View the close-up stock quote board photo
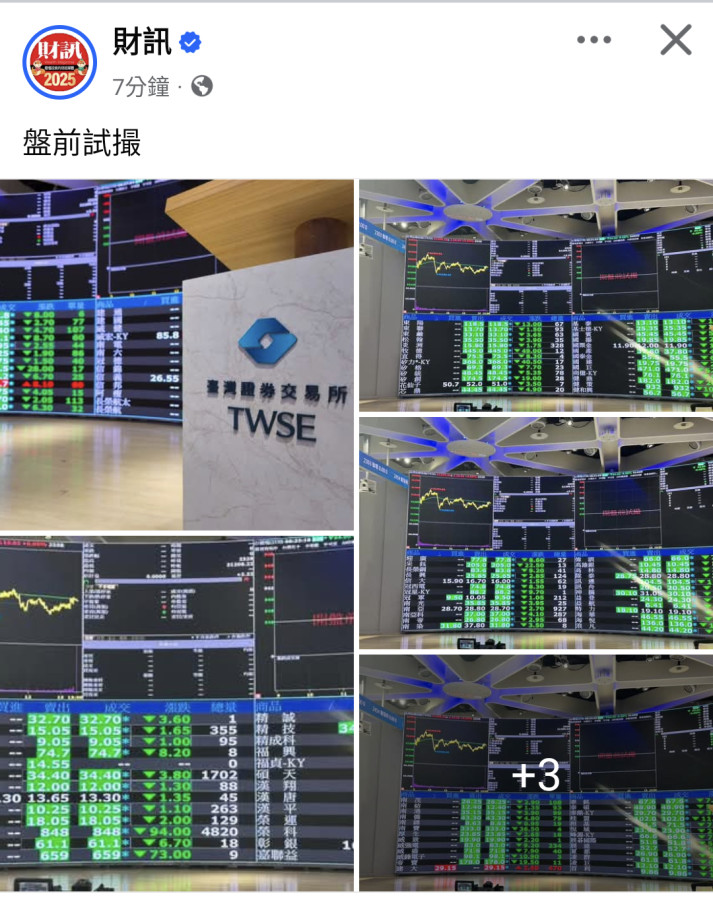The image size is (713, 900). coord(177,713)
